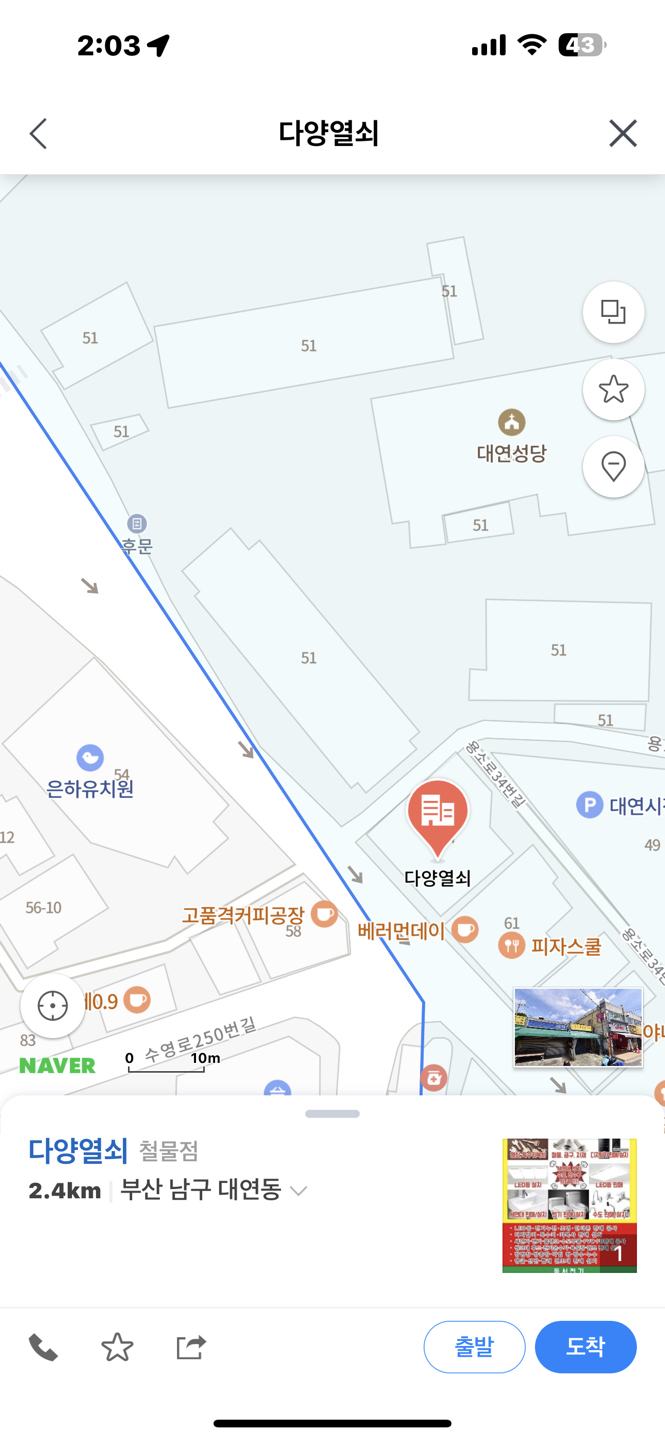This screenshot has width=665, height=1440.
Task: Set 다양열쇠 as departure with 출발
Action: (474, 1347)
